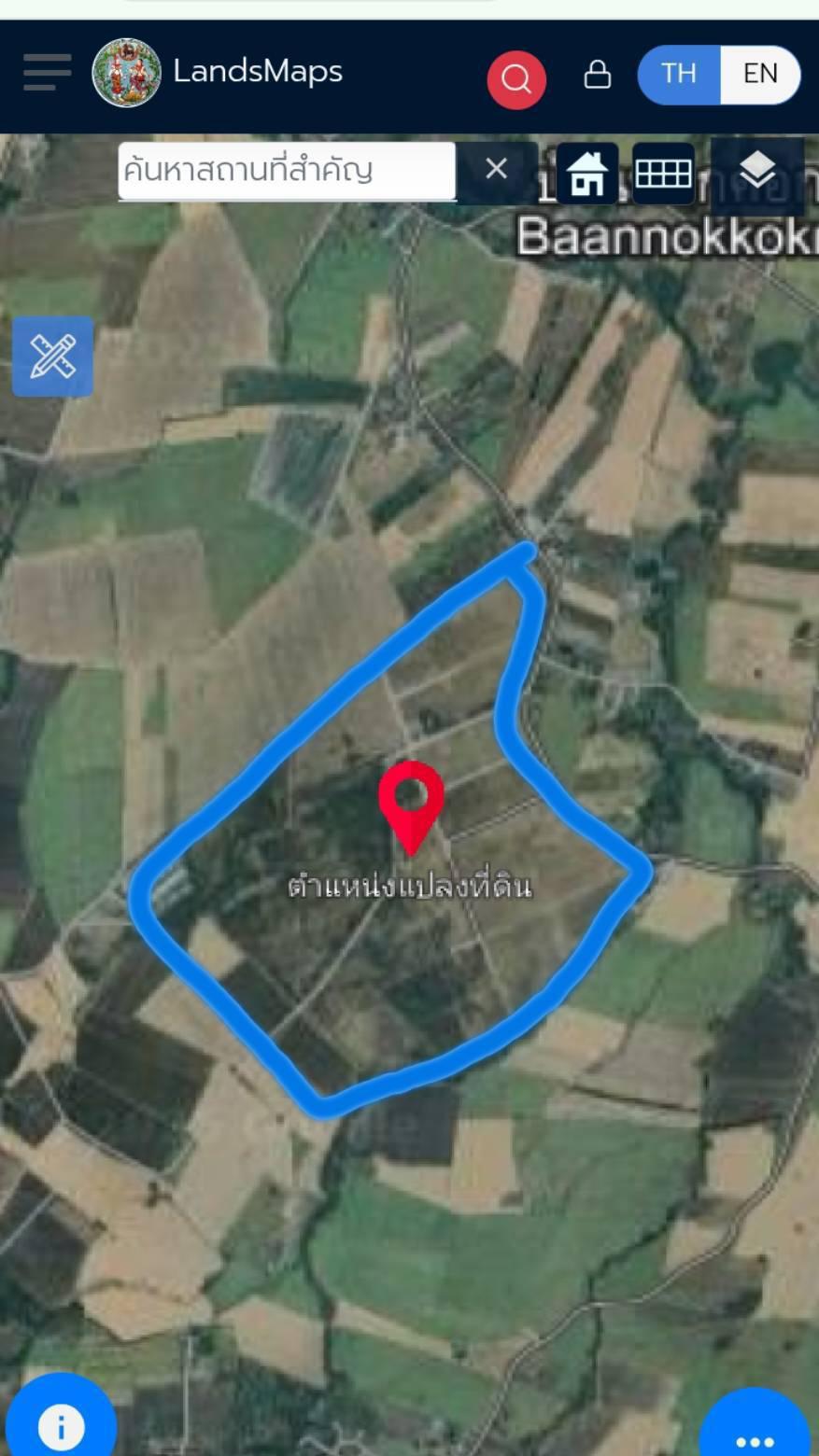Image resolution: width=819 pixels, height=1456 pixels.
Task: Tap the home map button
Action: click(x=587, y=174)
